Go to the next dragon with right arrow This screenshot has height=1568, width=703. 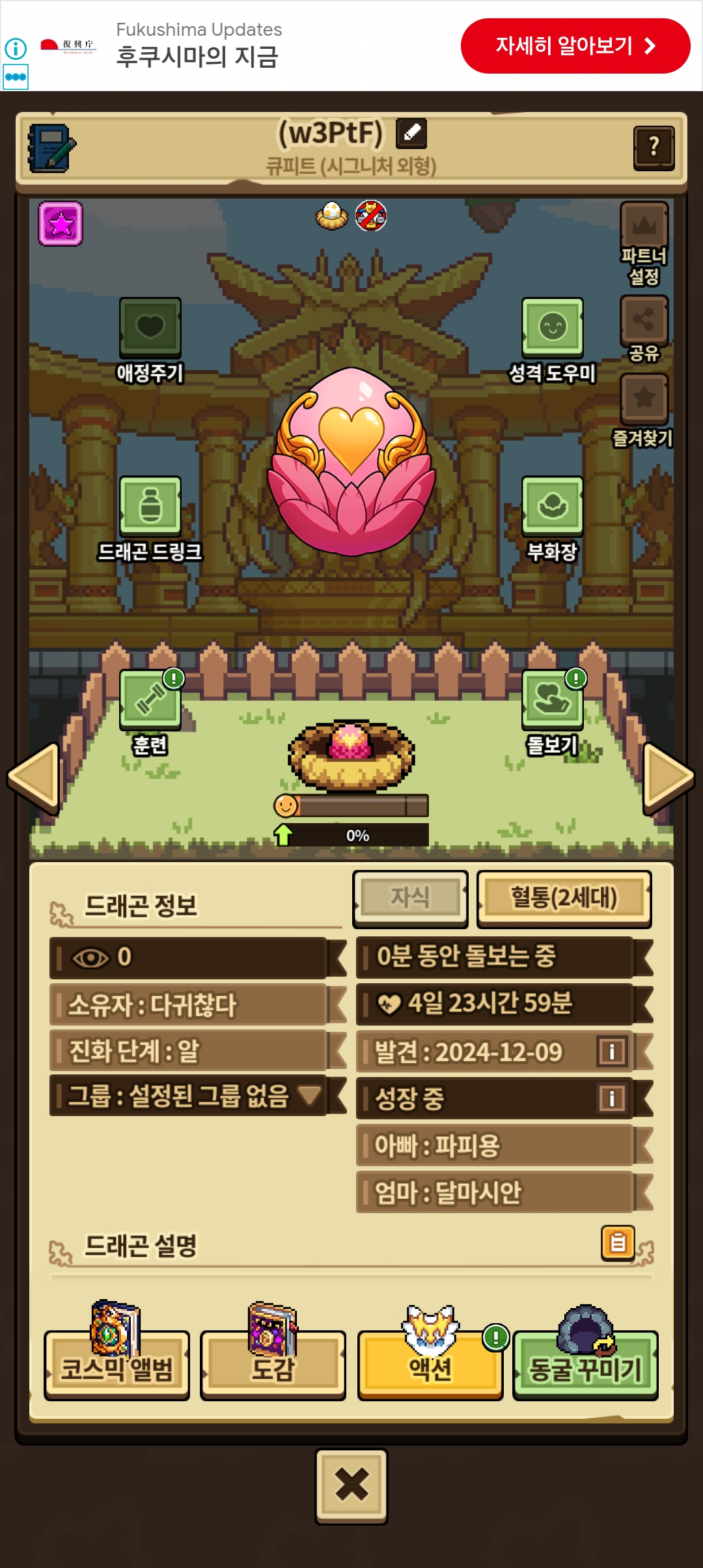668,778
